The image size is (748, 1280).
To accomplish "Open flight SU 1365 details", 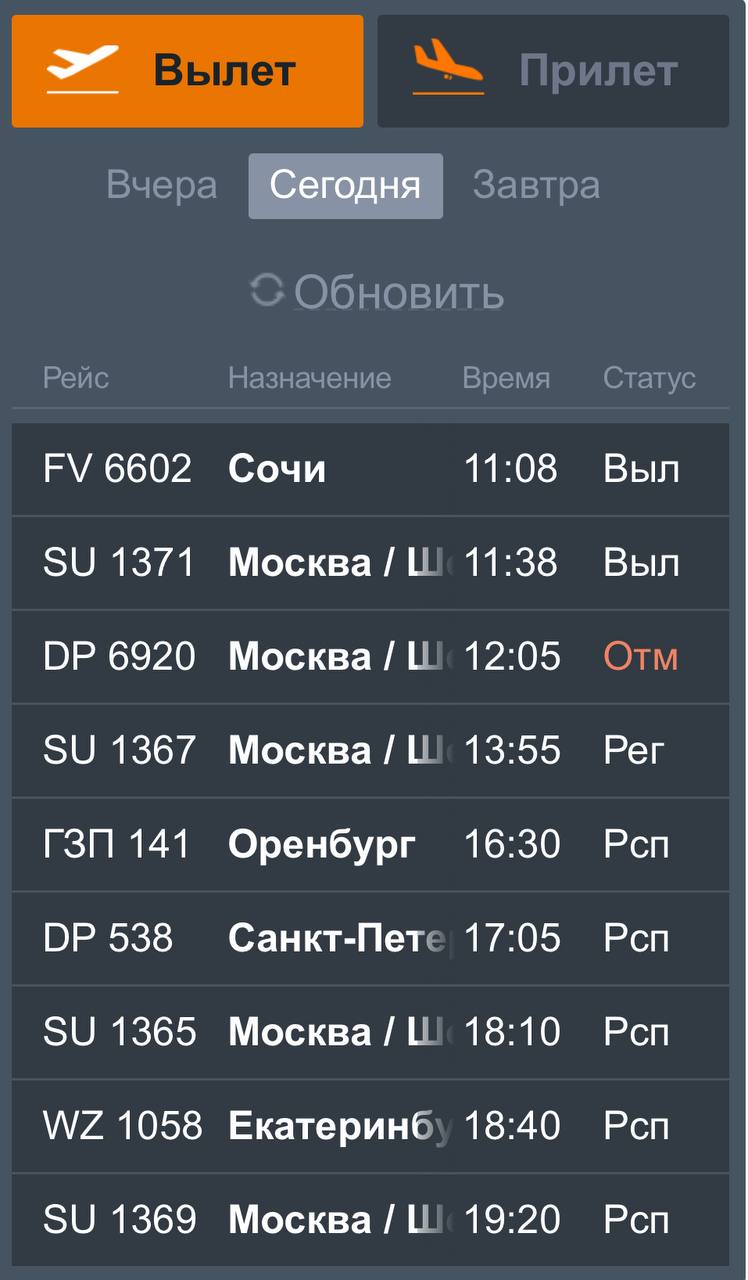I will 371,1033.
